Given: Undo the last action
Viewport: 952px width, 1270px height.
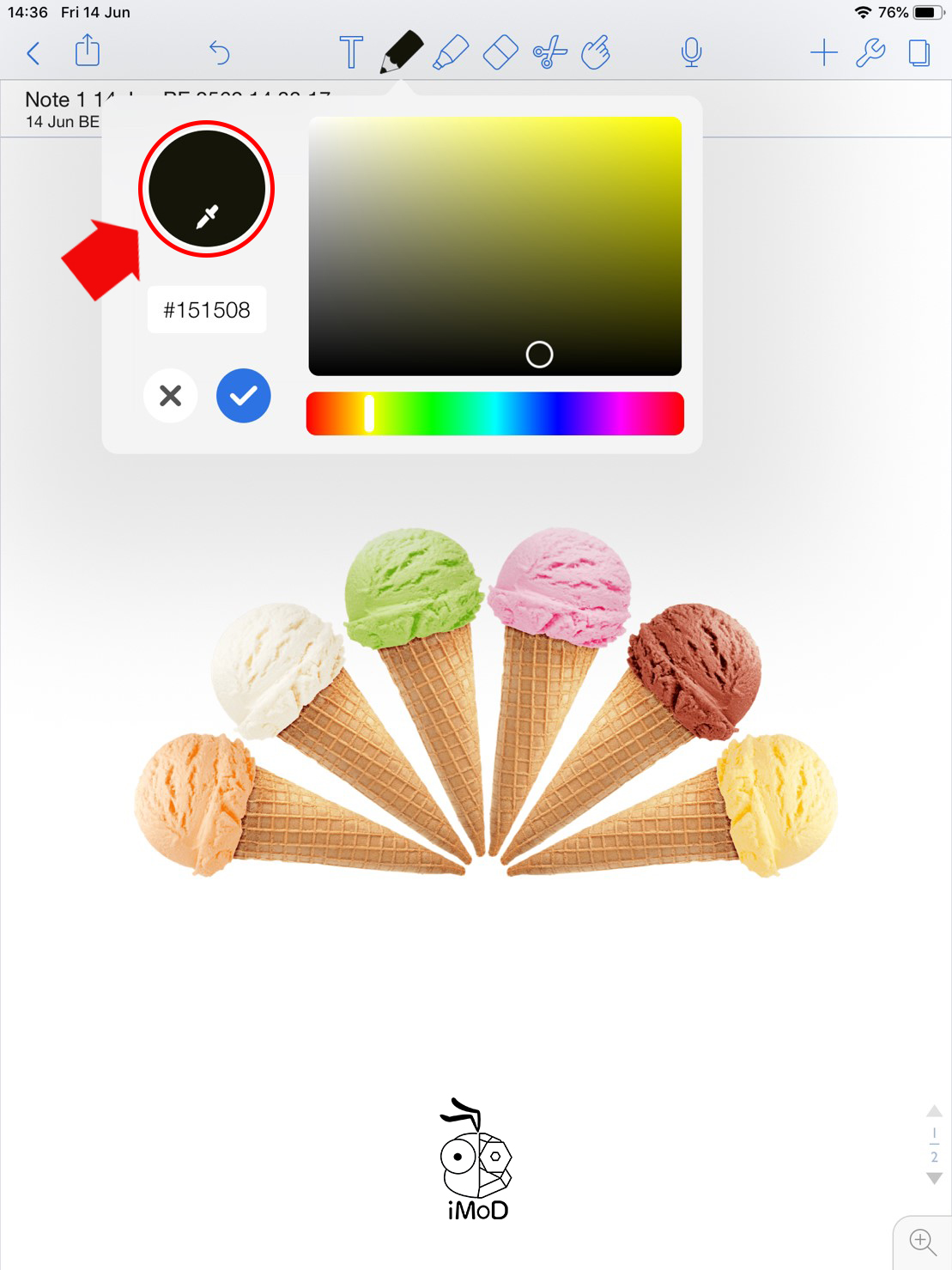Looking at the screenshot, I should (x=220, y=53).
